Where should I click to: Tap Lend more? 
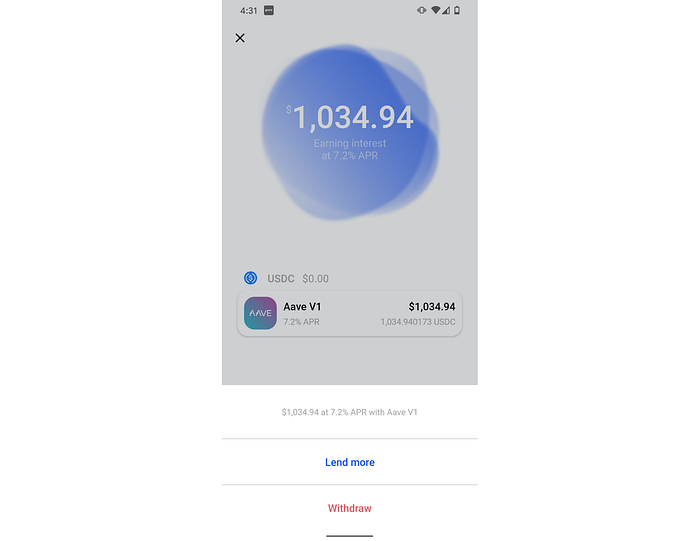pos(350,462)
